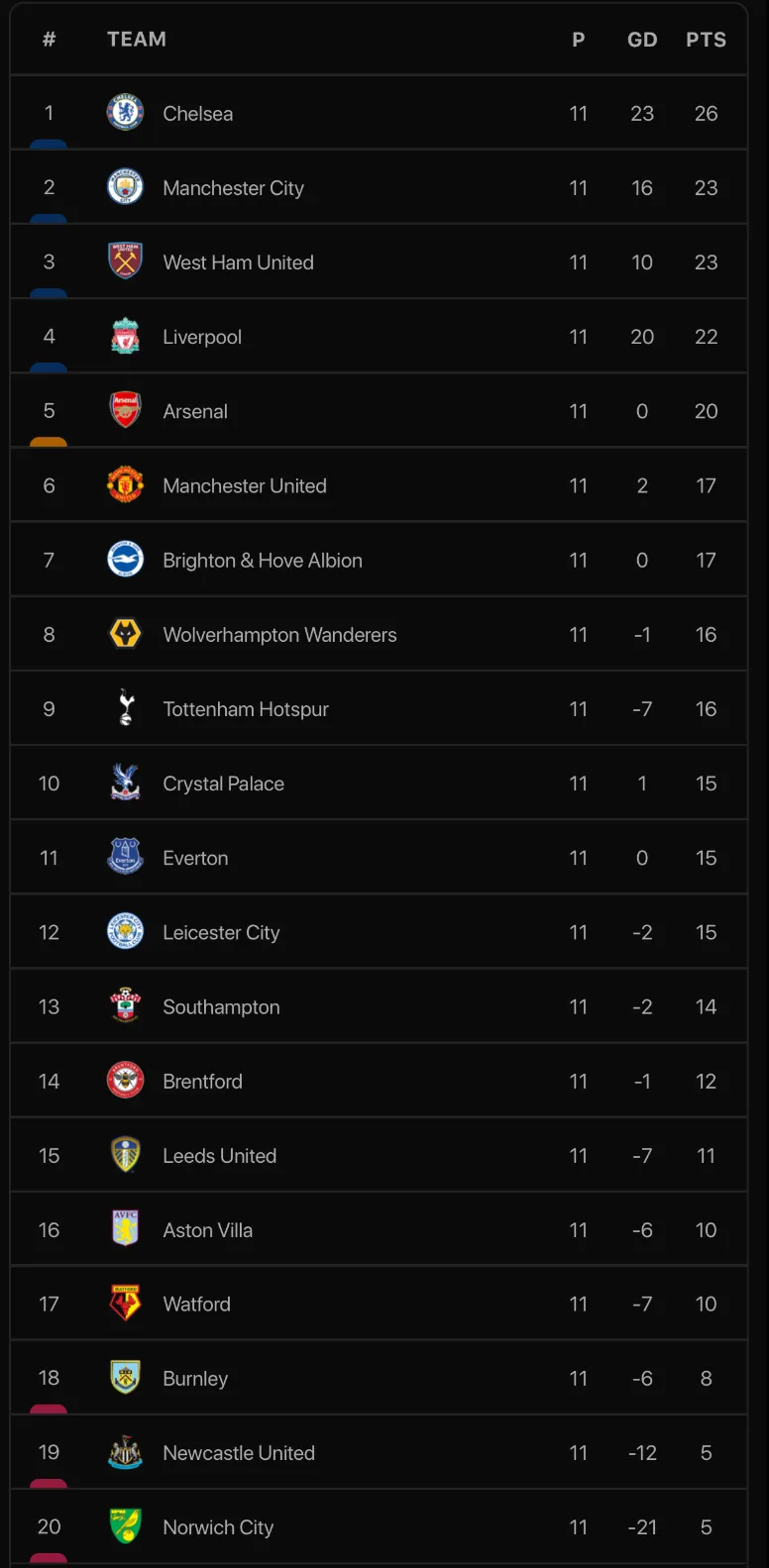The height and width of the screenshot is (1568, 769).
Task: Open the Crystal Palace row
Action: pyautogui.click(x=223, y=784)
